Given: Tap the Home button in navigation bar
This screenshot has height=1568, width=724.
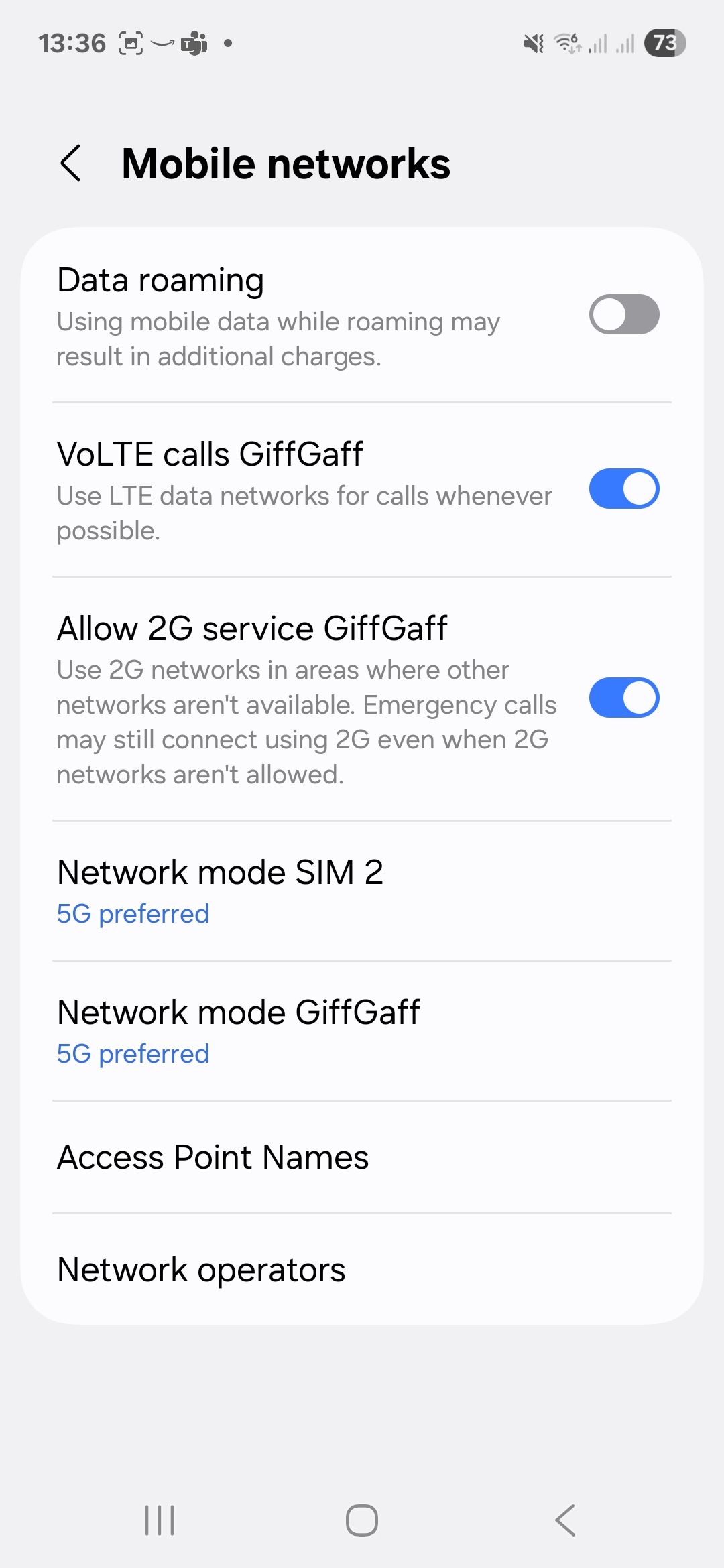Looking at the screenshot, I should point(362,1519).
